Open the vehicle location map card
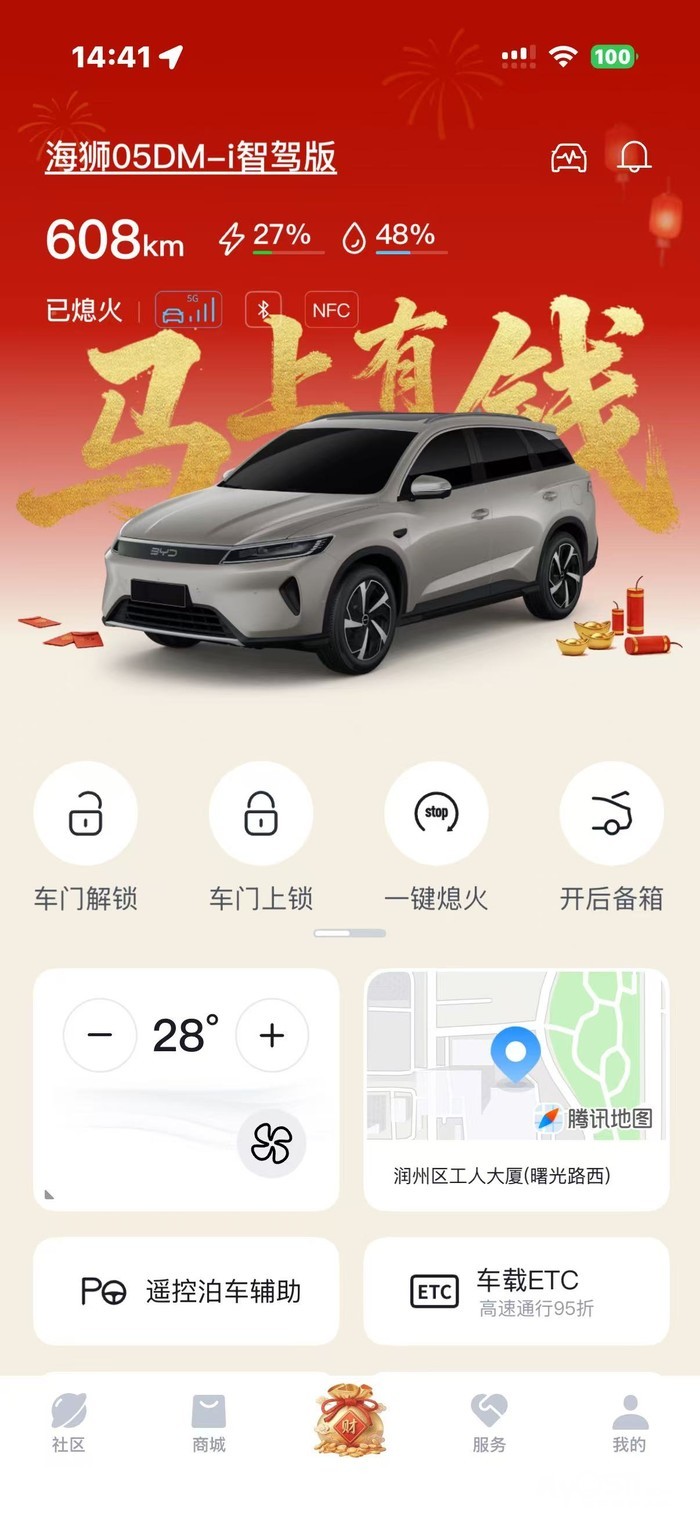This screenshot has width=700, height=1522. [516, 1089]
